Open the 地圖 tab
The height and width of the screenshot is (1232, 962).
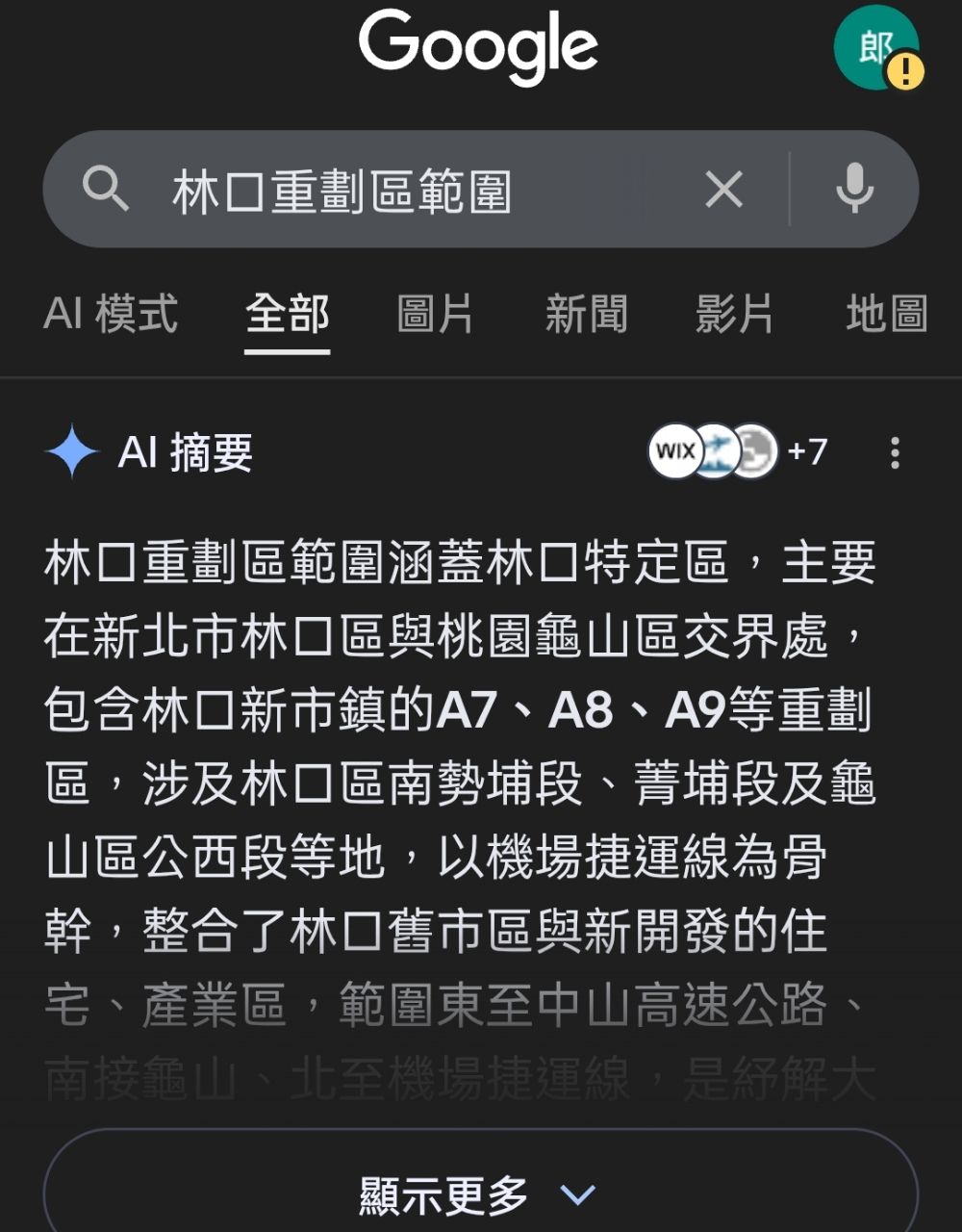tap(886, 315)
